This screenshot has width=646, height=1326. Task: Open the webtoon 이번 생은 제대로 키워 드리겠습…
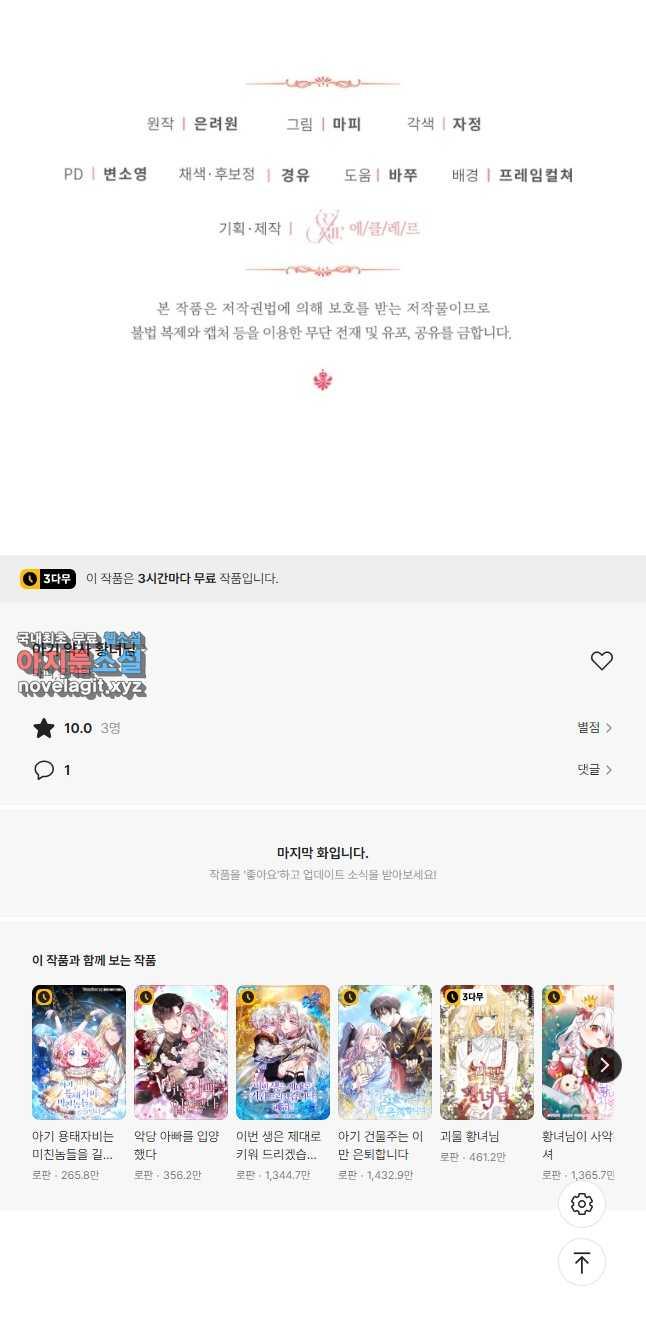pyautogui.click(x=283, y=1052)
